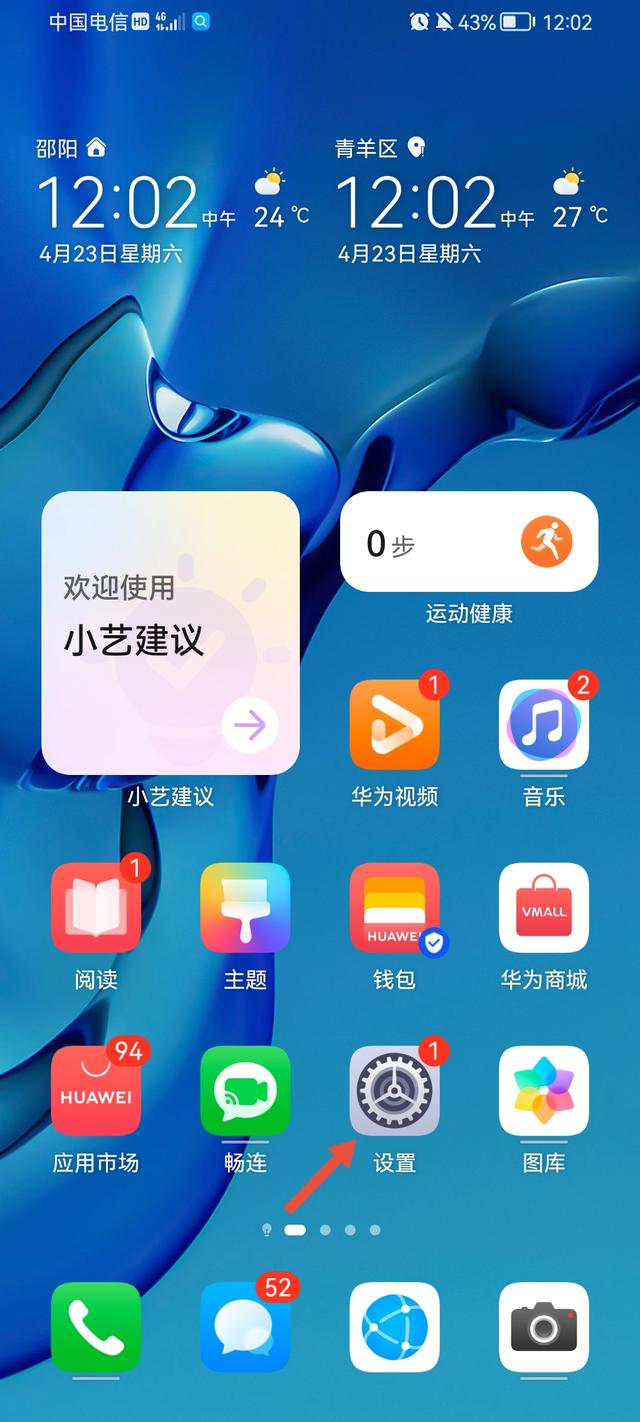Launch the 应用市场 AppGallery
The image size is (640, 1422).
point(96,1091)
